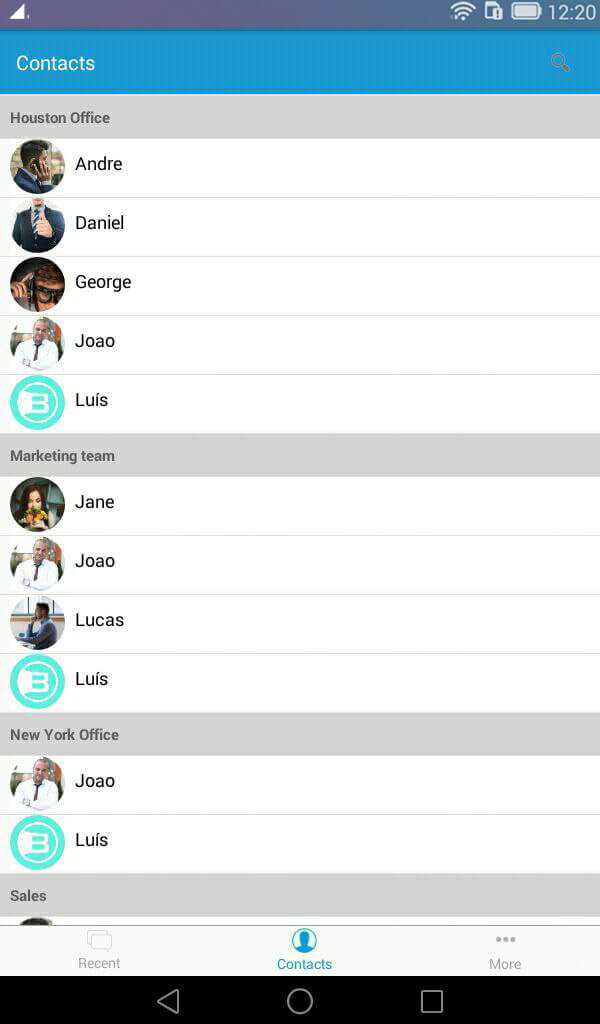
Task: Open Luís under Houston Office
Action: (x=300, y=404)
